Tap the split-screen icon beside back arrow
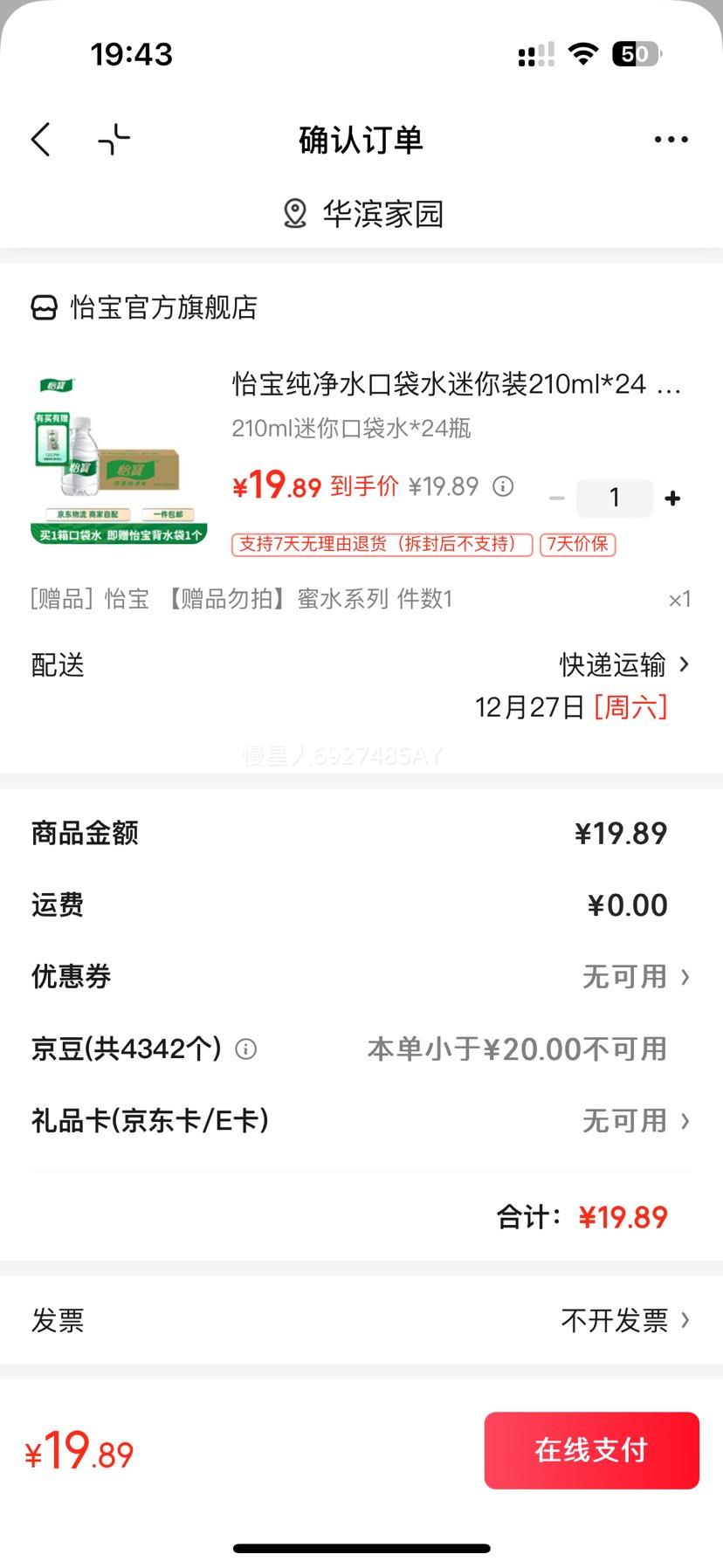723x1568 pixels. 112,139
